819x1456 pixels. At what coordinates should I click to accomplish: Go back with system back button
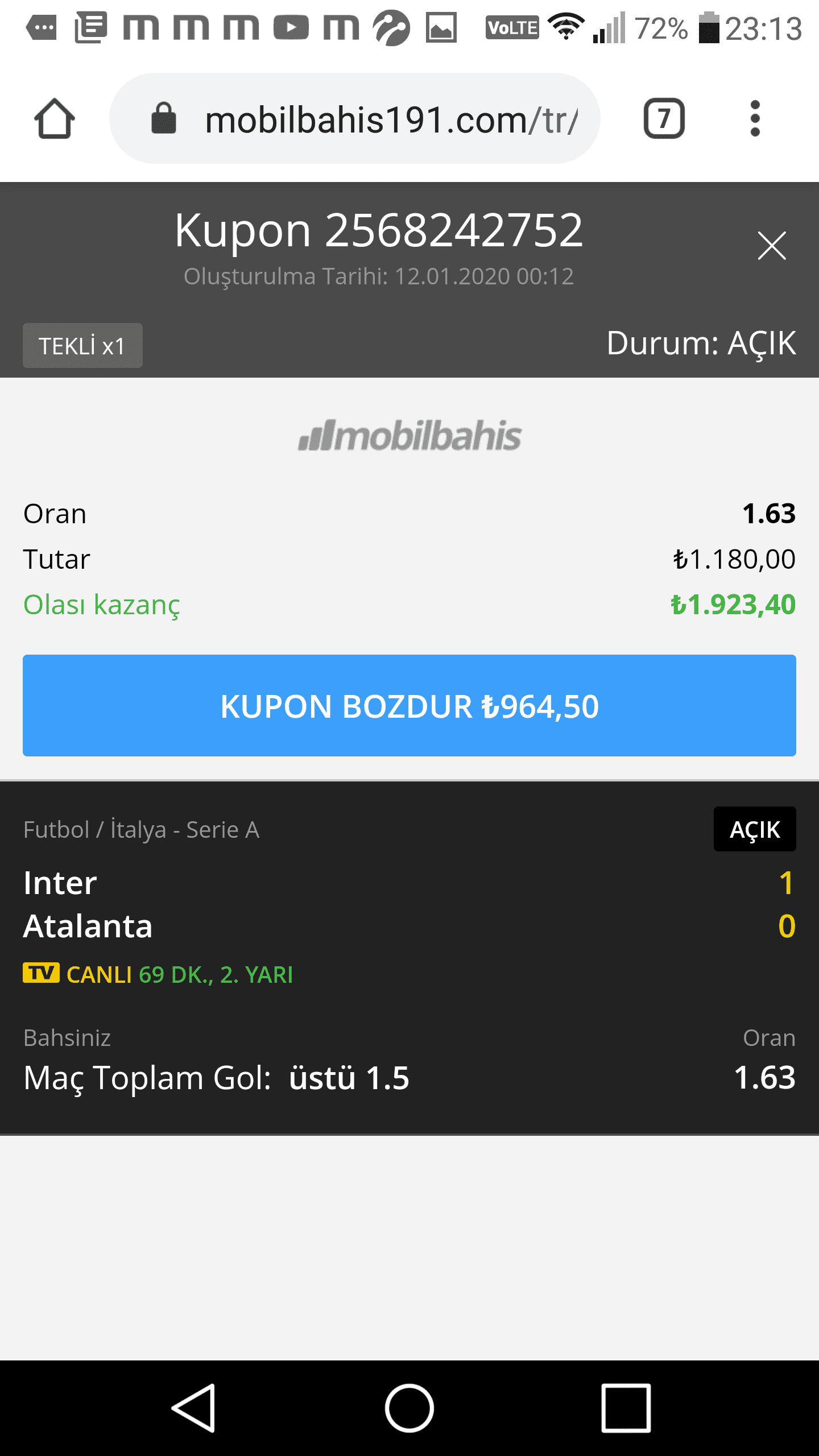193,1408
